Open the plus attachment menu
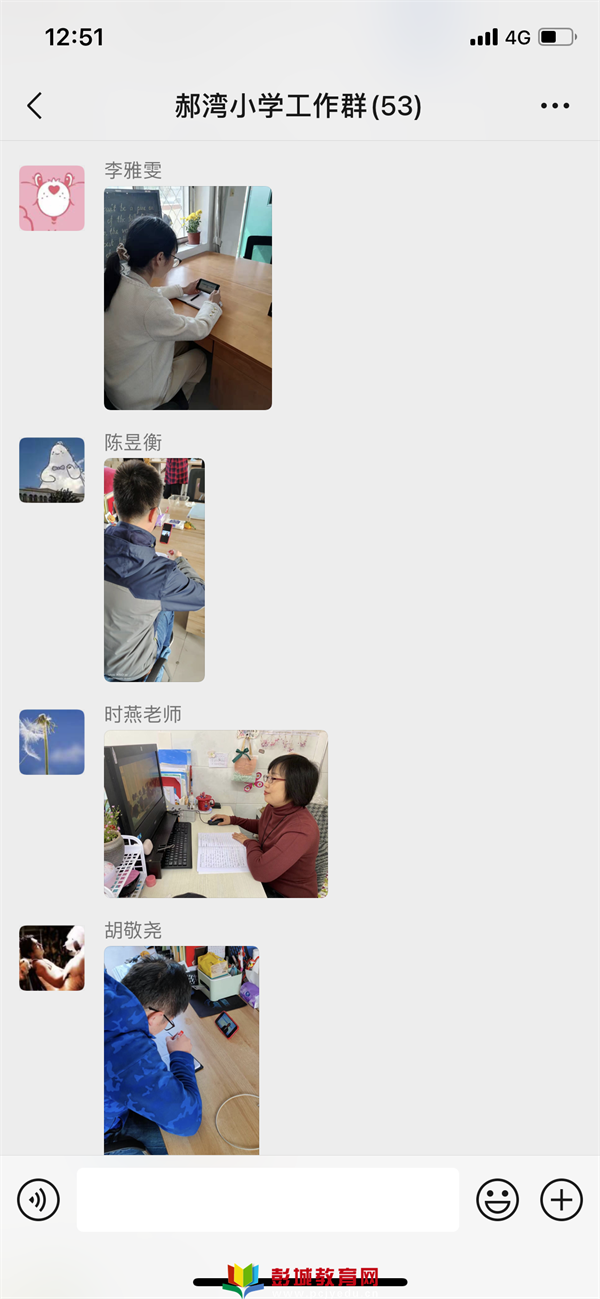 coord(561,1199)
